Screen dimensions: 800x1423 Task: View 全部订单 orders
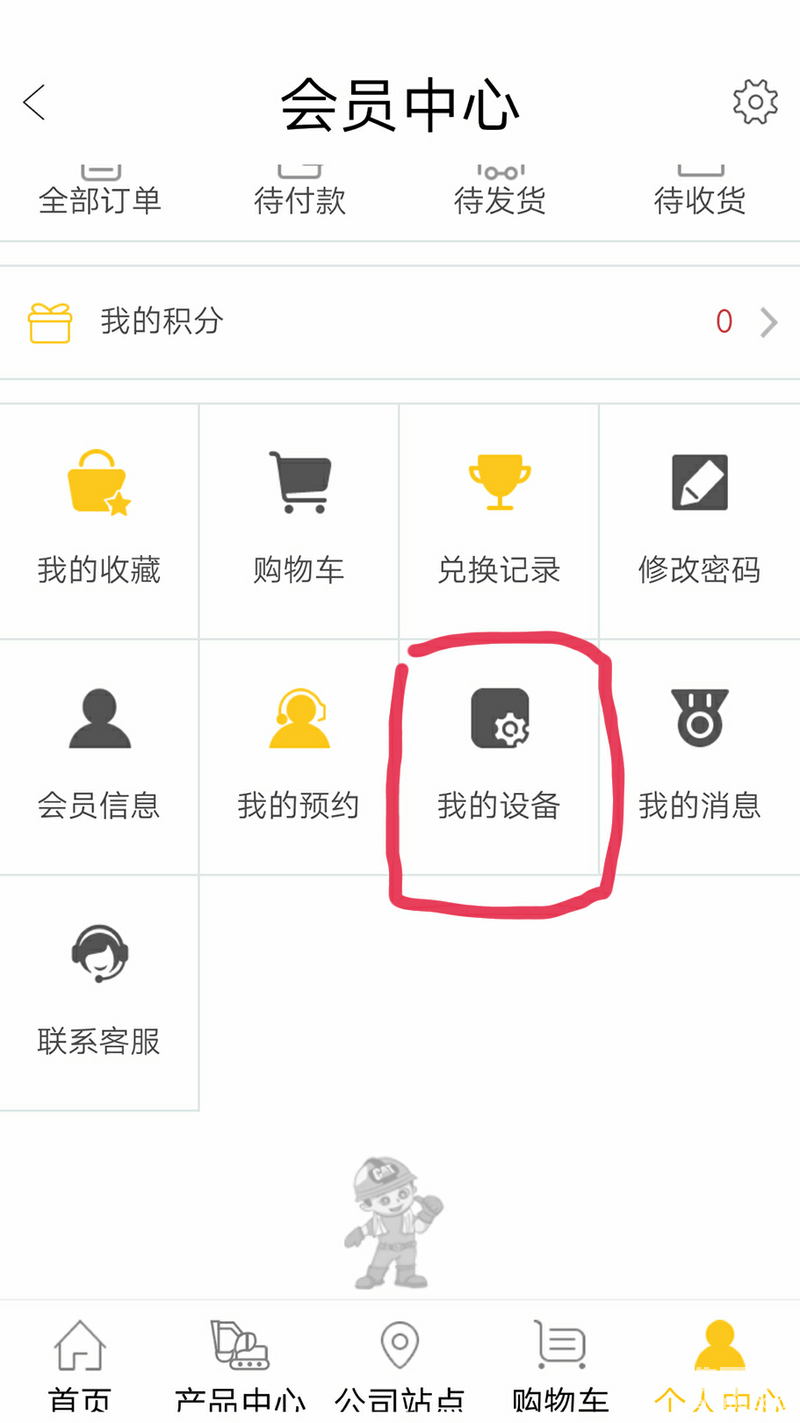[x=100, y=195]
